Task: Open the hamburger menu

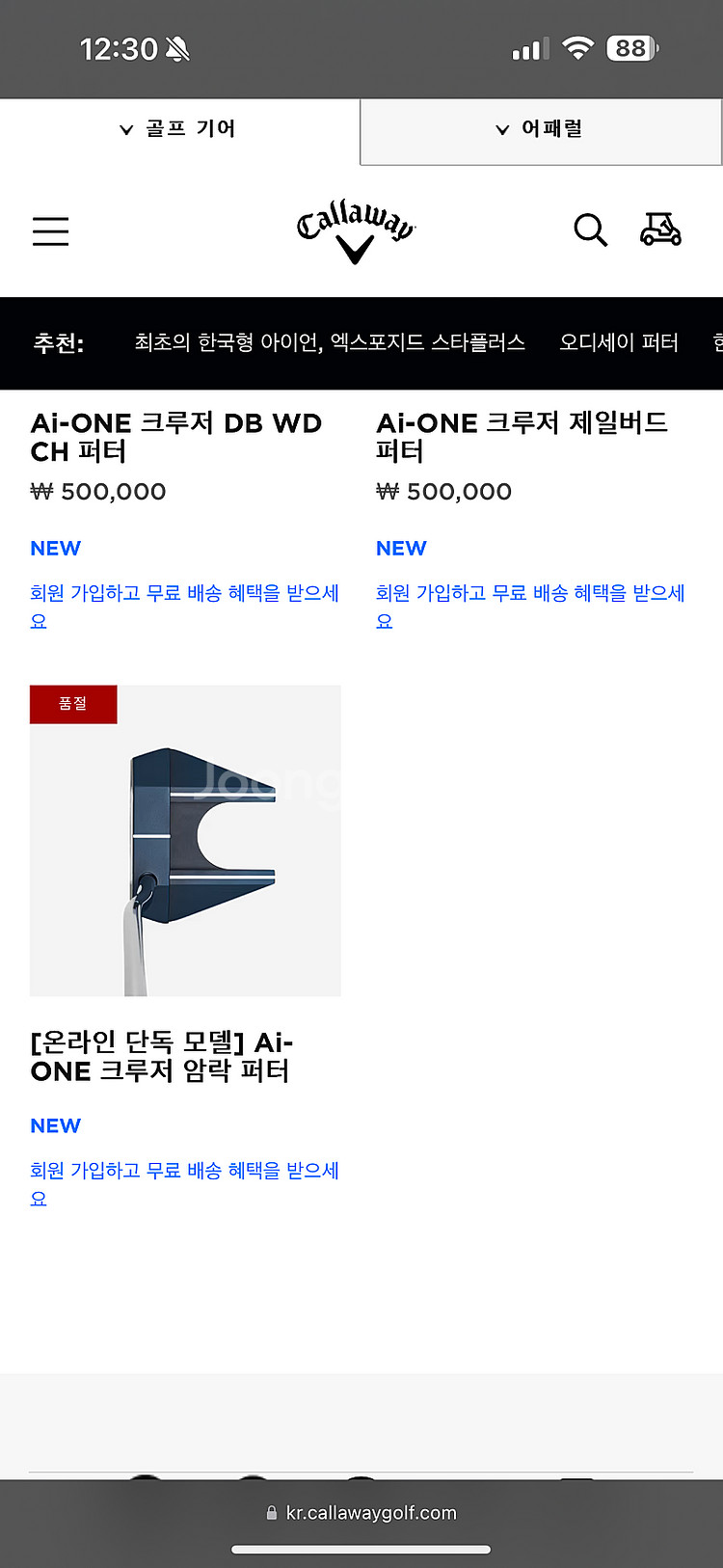Action: (50, 231)
